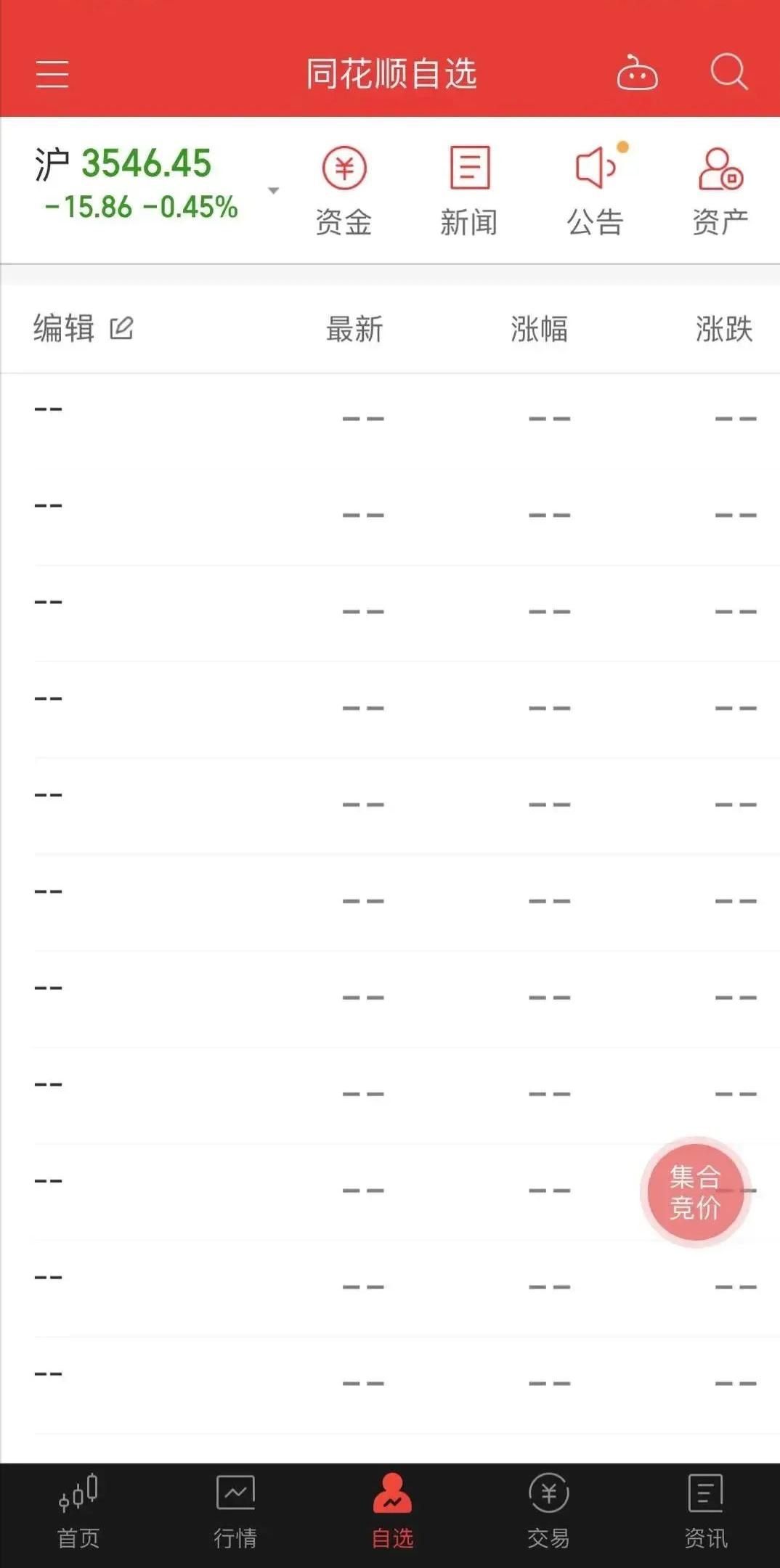
Task: Tap the search magnifier icon
Action: tap(728, 73)
